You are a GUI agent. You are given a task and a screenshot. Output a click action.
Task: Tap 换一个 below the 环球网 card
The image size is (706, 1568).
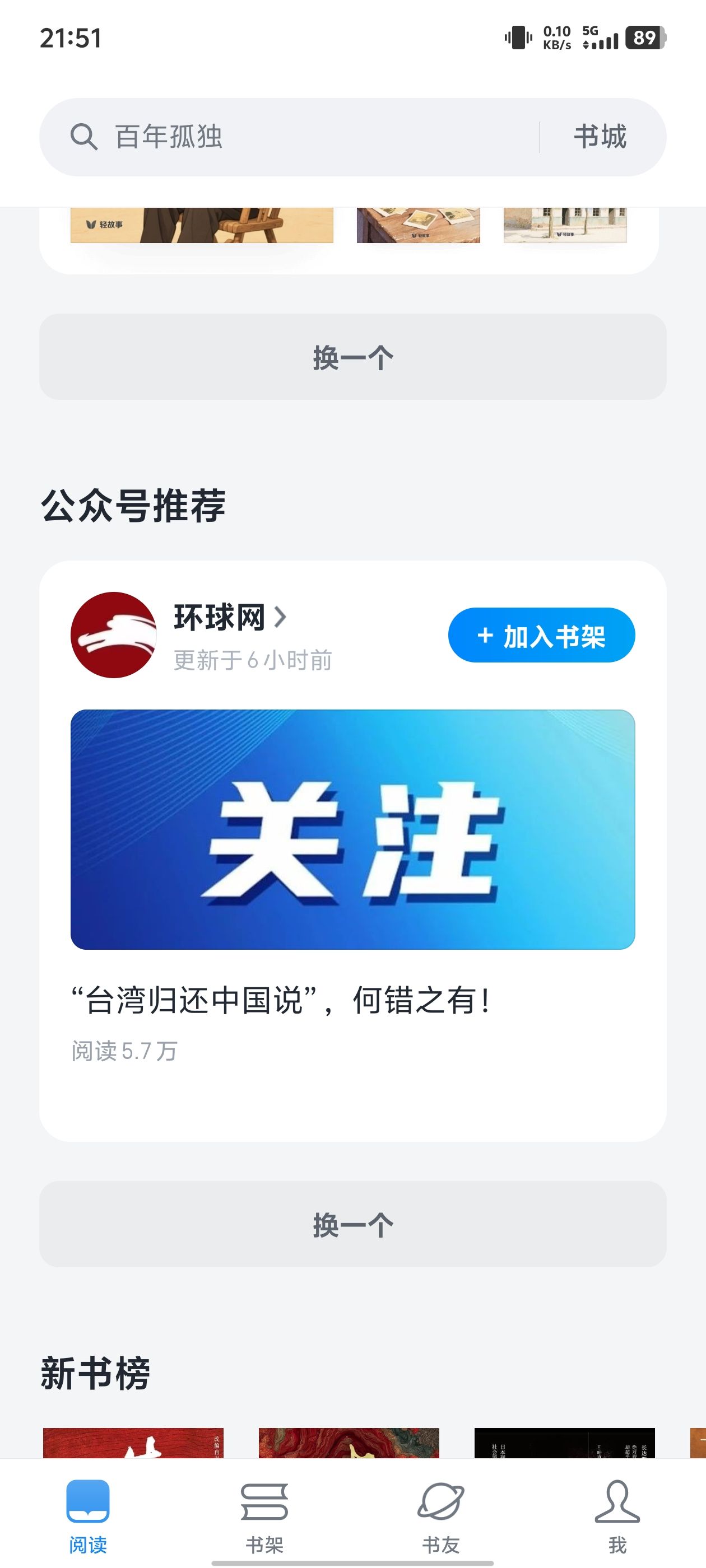352,1224
